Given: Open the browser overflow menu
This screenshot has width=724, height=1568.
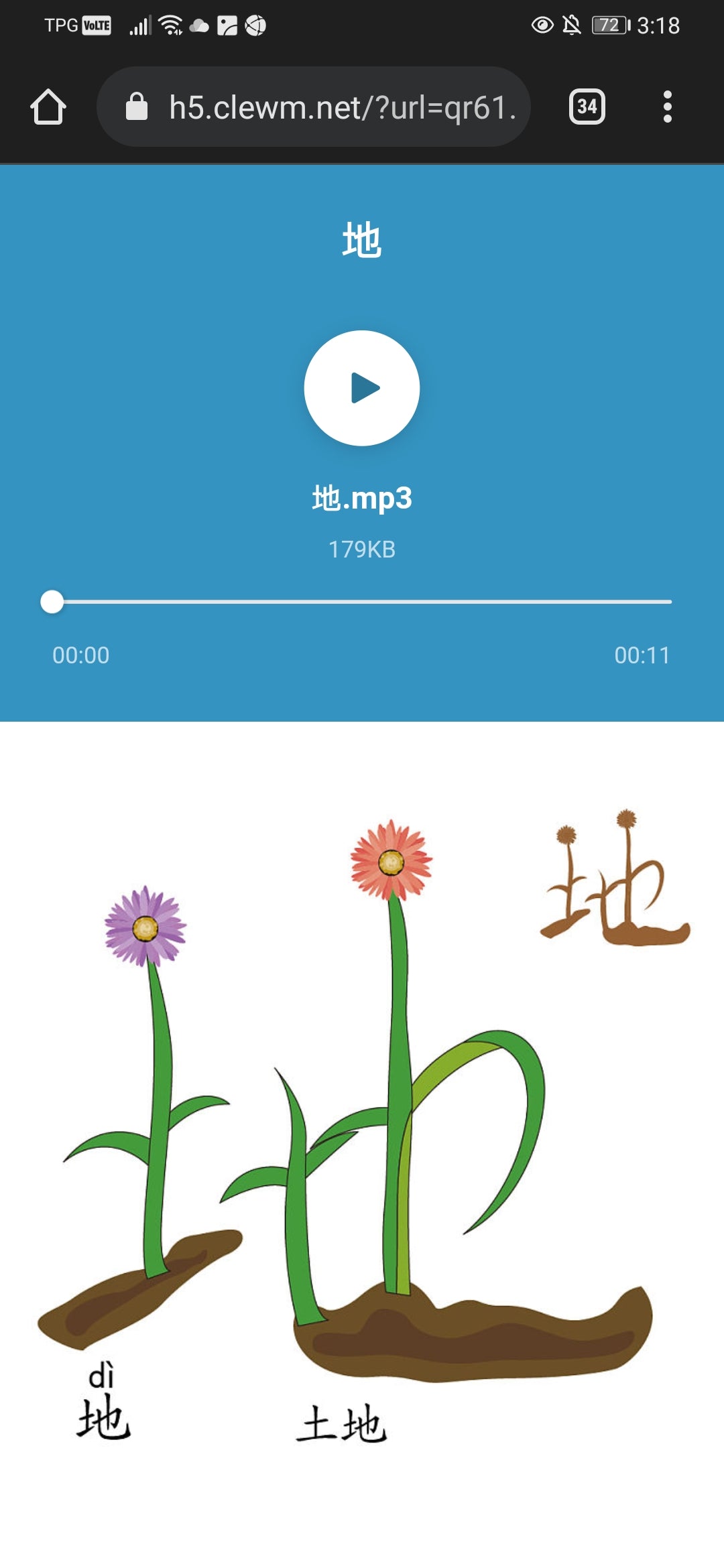Looking at the screenshot, I should 667,107.
